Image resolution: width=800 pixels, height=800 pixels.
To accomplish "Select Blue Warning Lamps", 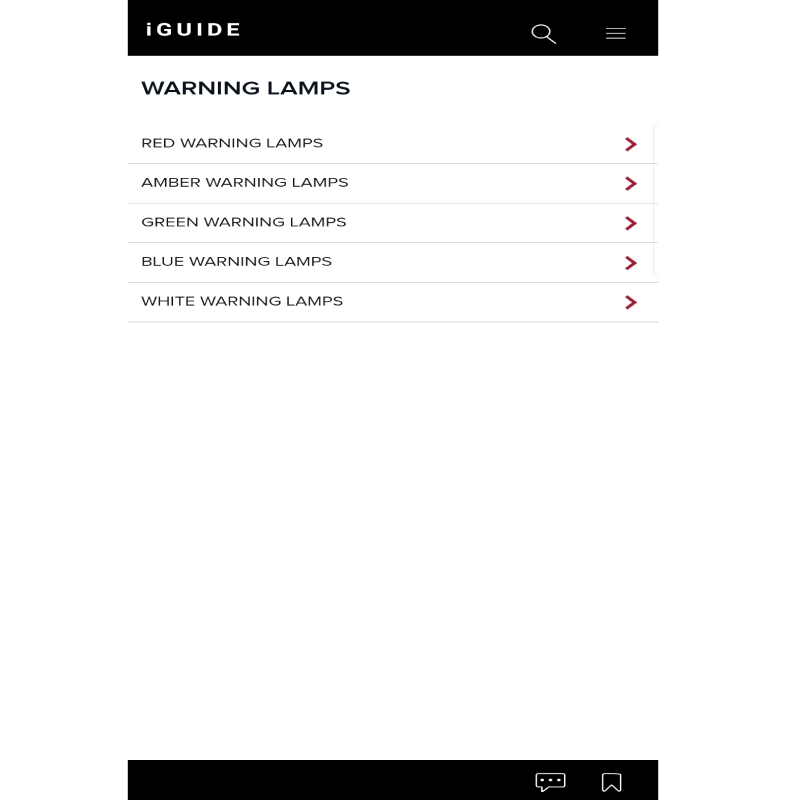I will [393, 263].
